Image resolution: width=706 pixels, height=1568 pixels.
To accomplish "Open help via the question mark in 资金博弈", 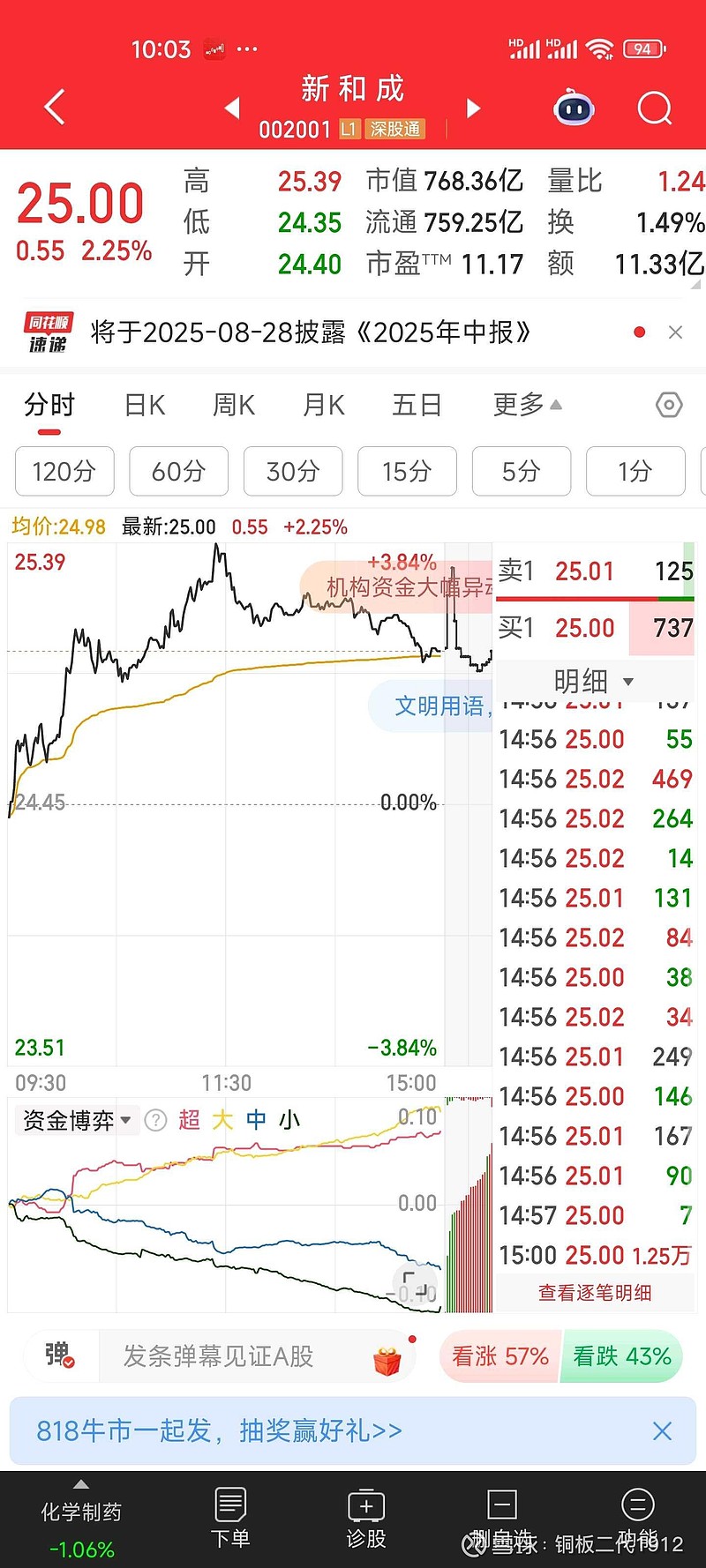I will [x=155, y=1119].
